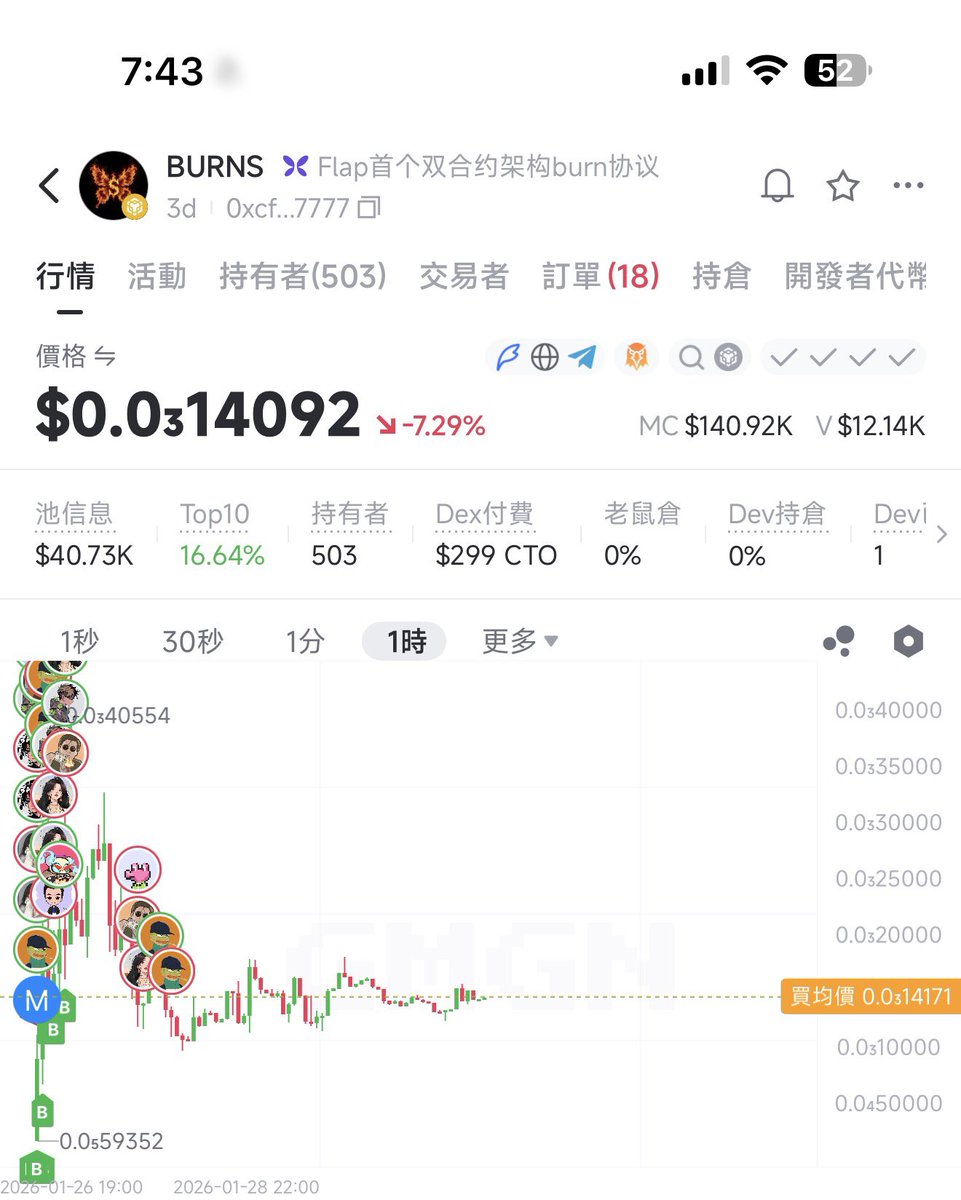The image size is (961, 1200).
Task: Open the project's Telegram link
Action: coord(582,357)
